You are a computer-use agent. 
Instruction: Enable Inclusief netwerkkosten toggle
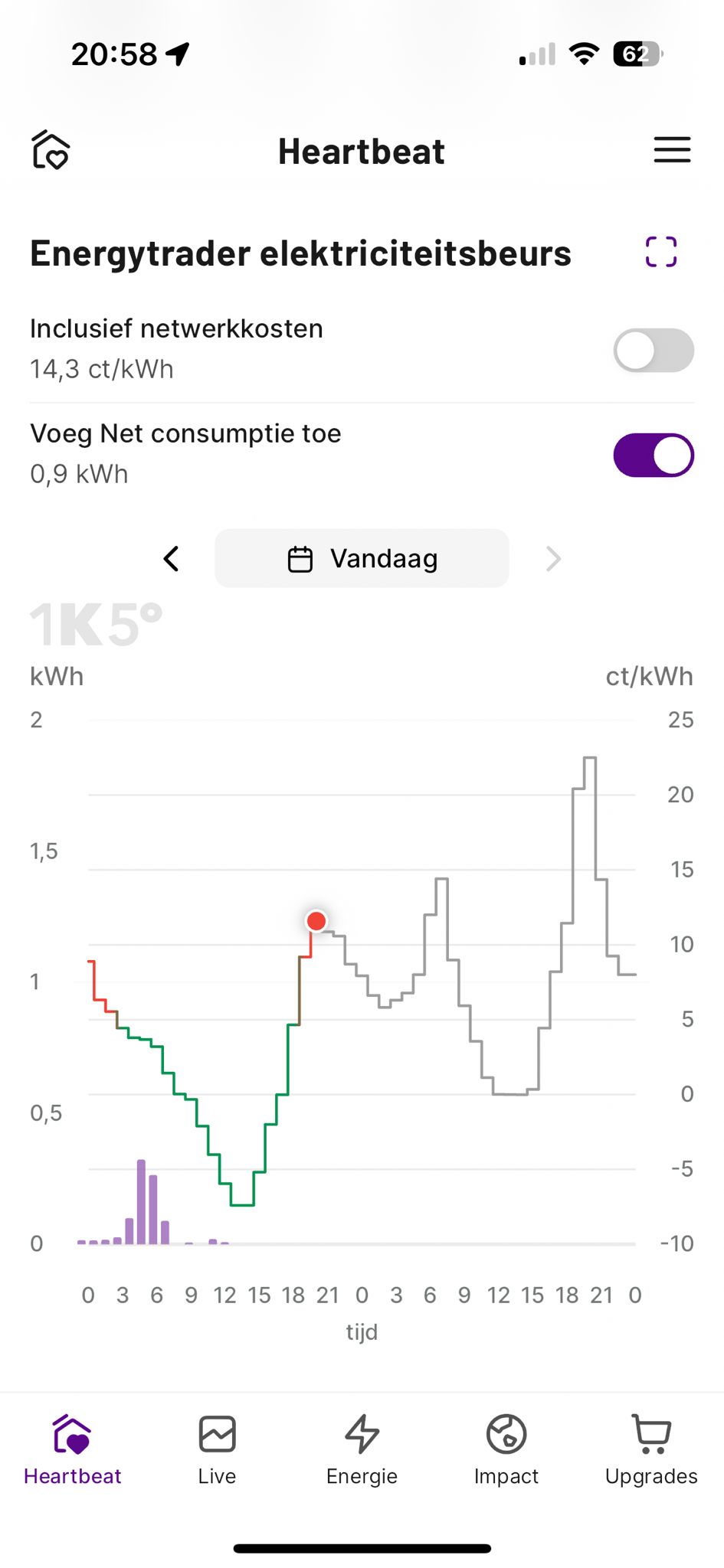tap(654, 351)
